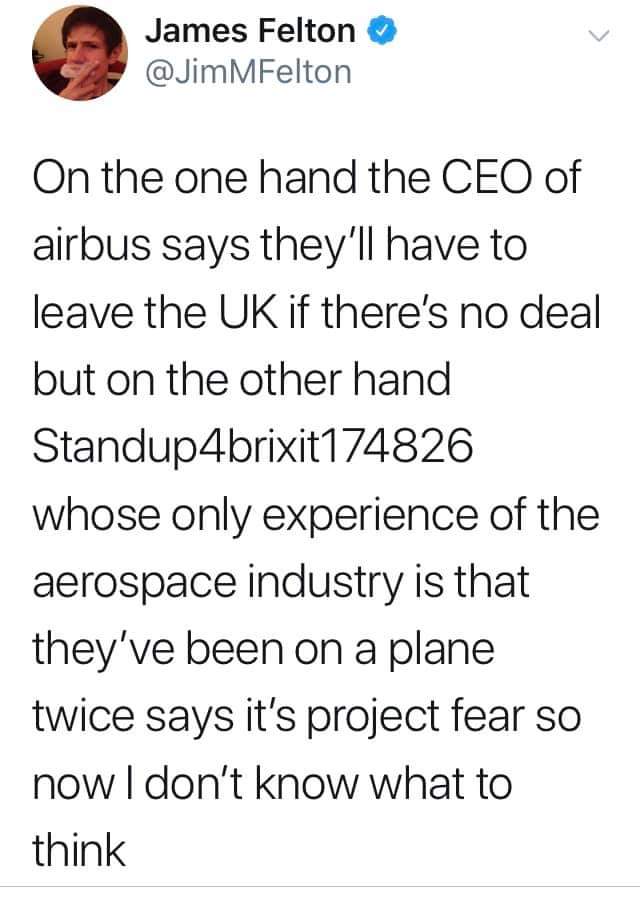Screen dimensions: 640x902
Task: Open James Felton's profile picture
Action: click(80, 53)
